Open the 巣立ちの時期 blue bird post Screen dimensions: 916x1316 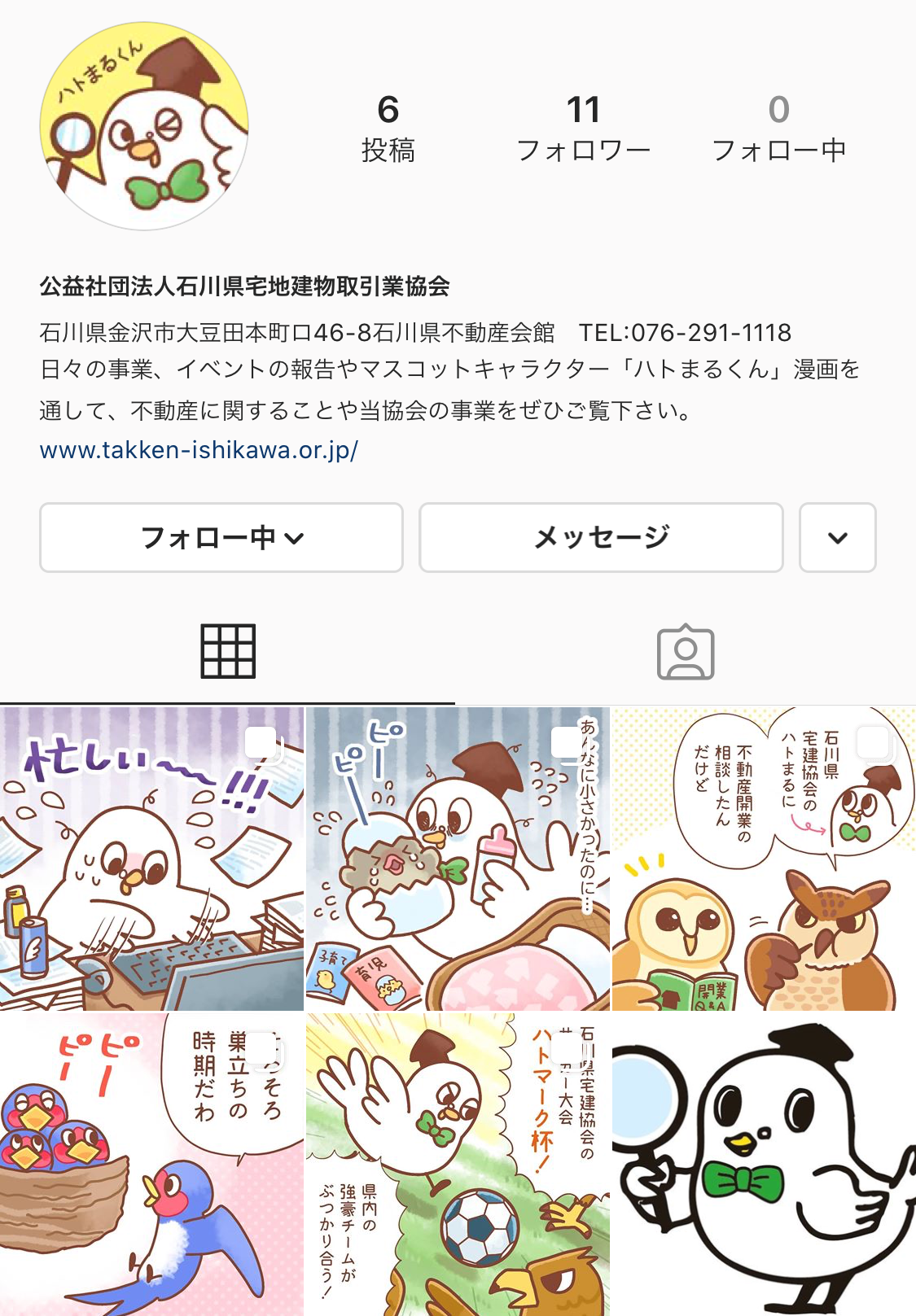(151, 1164)
